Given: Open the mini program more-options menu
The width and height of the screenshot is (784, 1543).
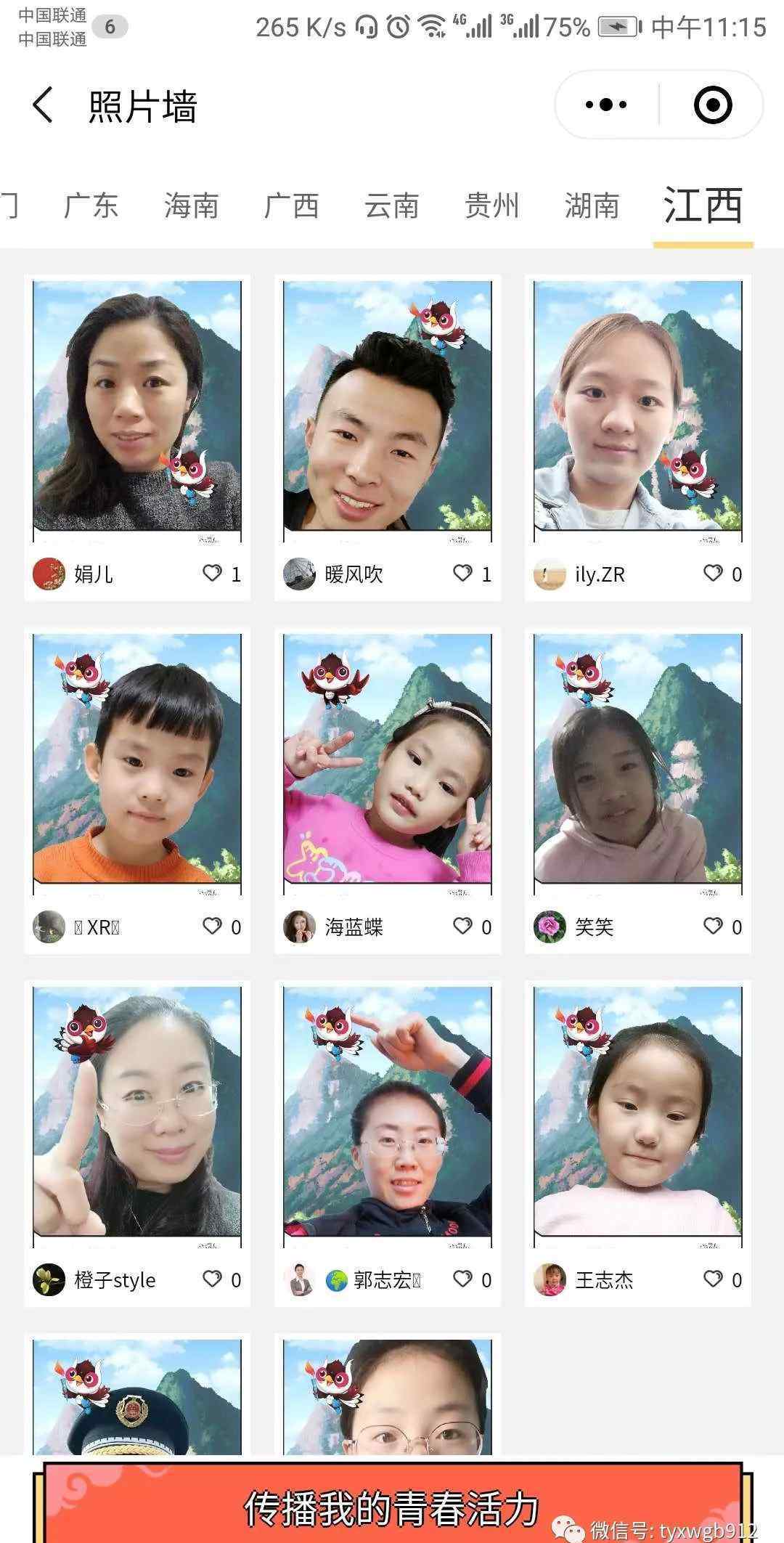Looking at the screenshot, I should click(606, 105).
